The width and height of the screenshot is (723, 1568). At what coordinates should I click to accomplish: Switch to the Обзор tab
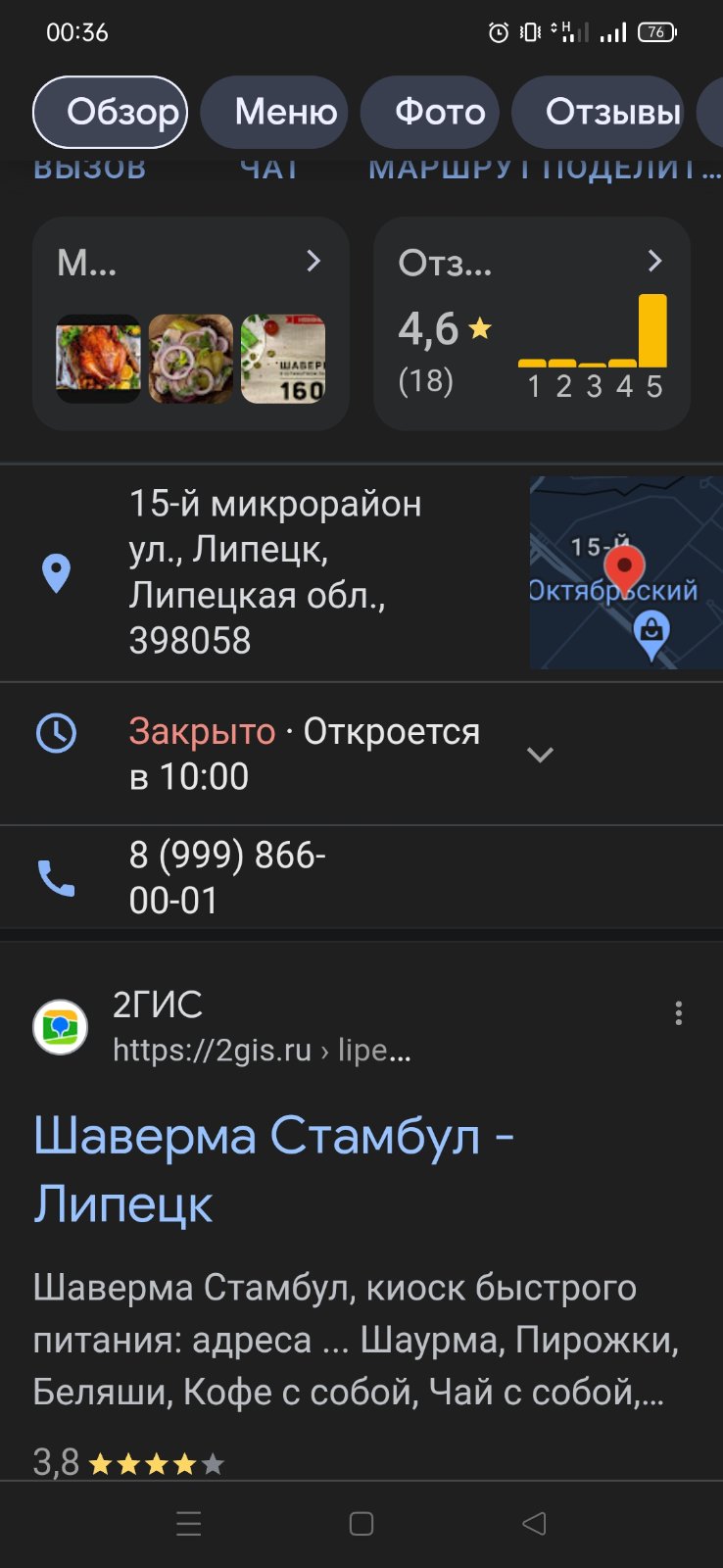click(110, 112)
